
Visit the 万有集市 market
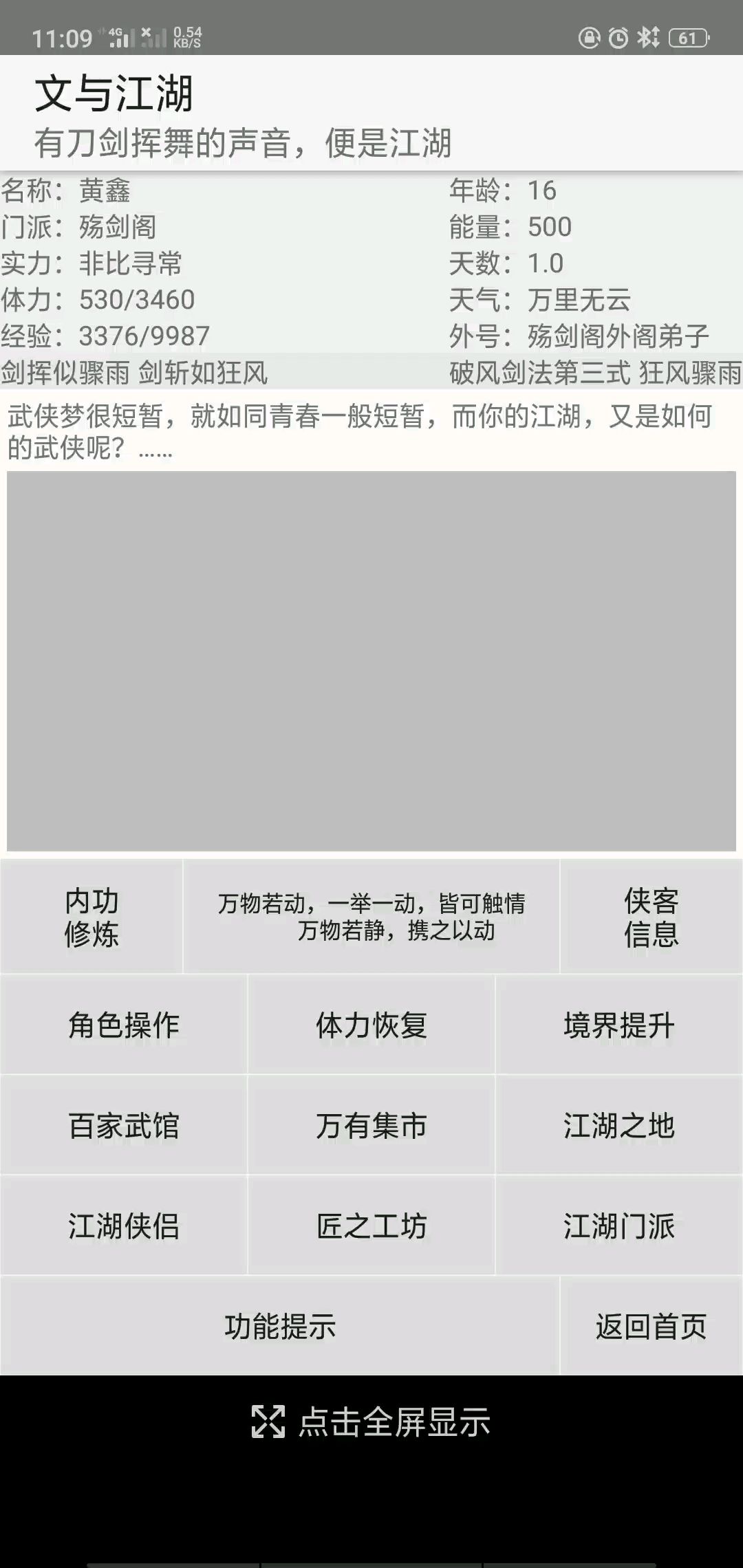click(371, 1125)
